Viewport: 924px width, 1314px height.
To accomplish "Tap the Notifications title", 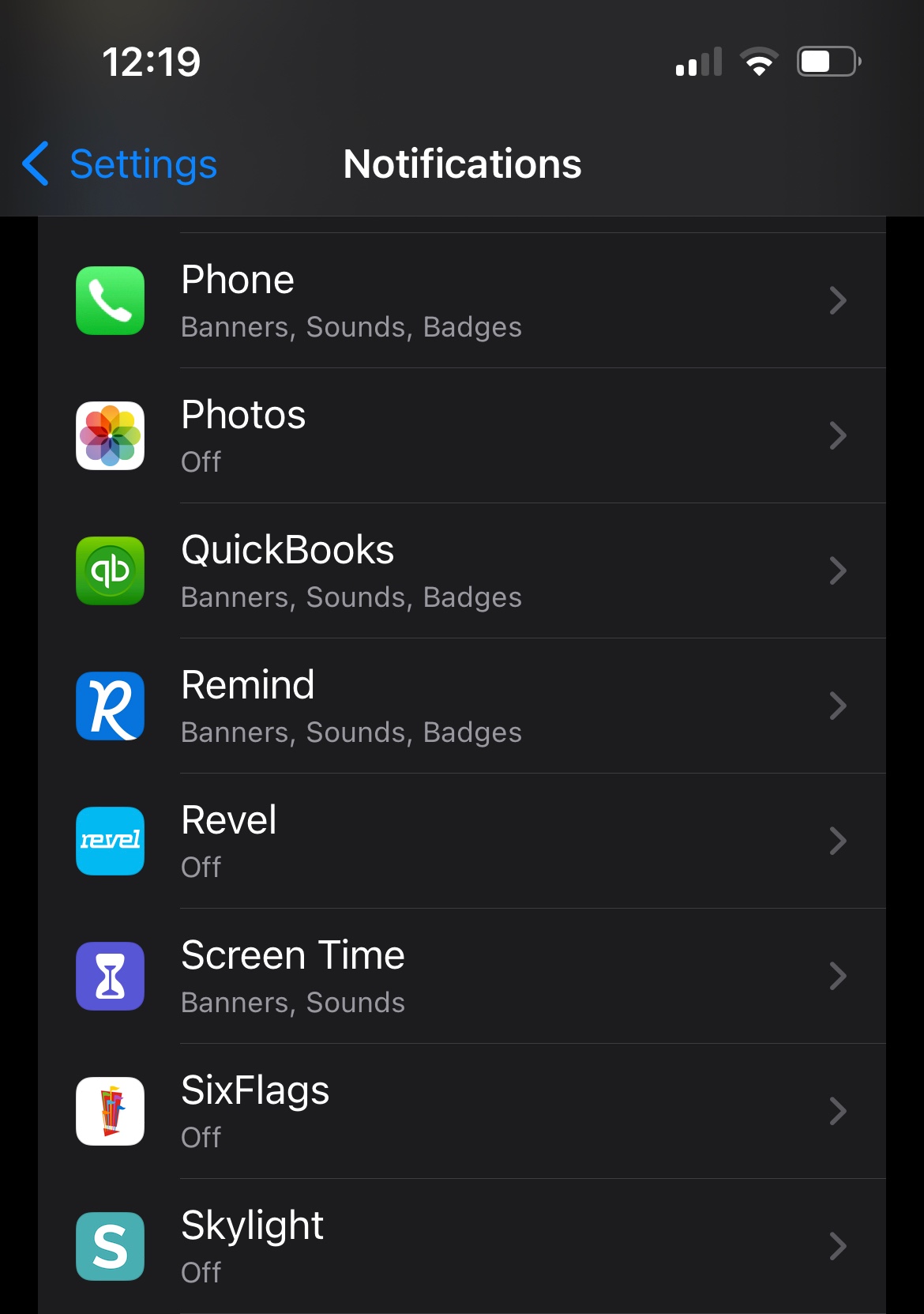I will click(x=462, y=164).
